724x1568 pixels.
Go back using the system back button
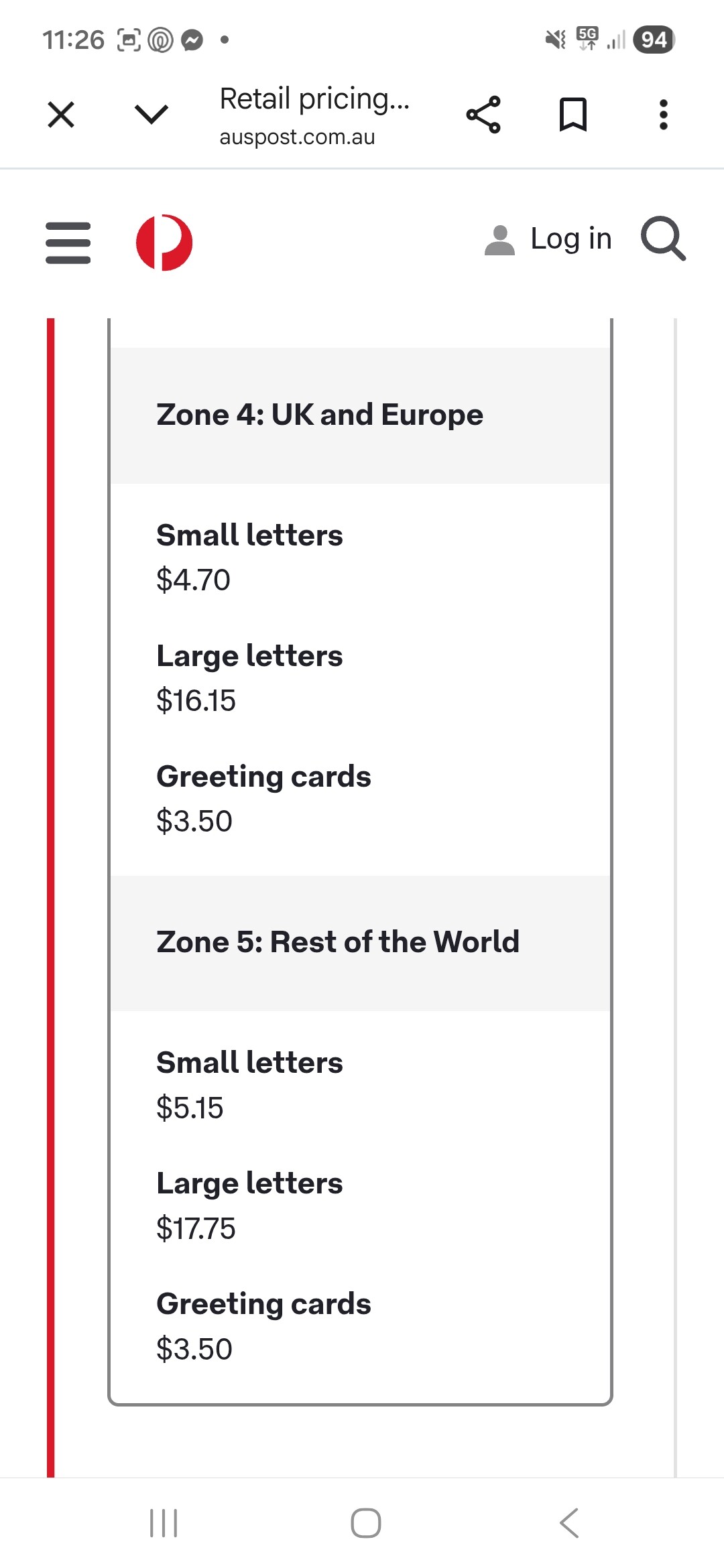[x=569, y=1523]
